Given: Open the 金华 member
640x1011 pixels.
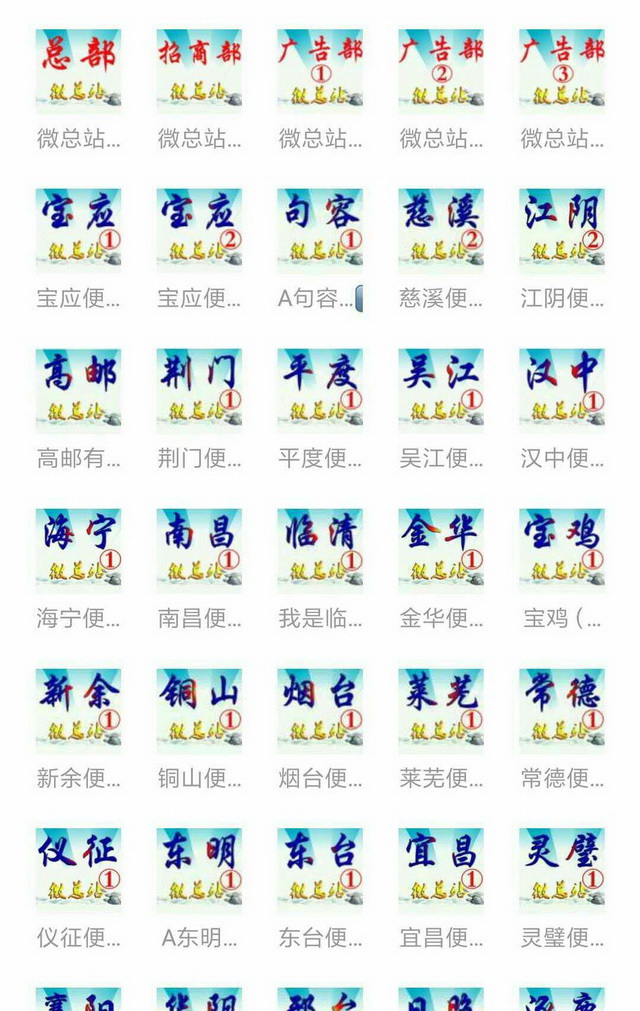Looking at the screenshot, I should click(441, 550).
